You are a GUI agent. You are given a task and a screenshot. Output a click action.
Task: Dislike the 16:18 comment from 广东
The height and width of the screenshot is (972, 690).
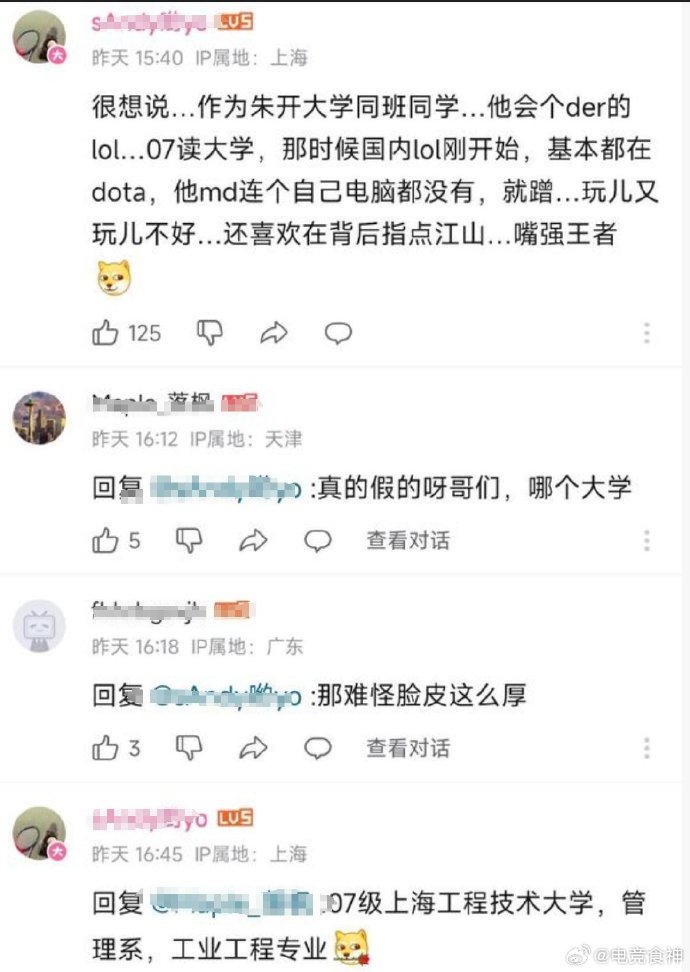coord(189,747)
